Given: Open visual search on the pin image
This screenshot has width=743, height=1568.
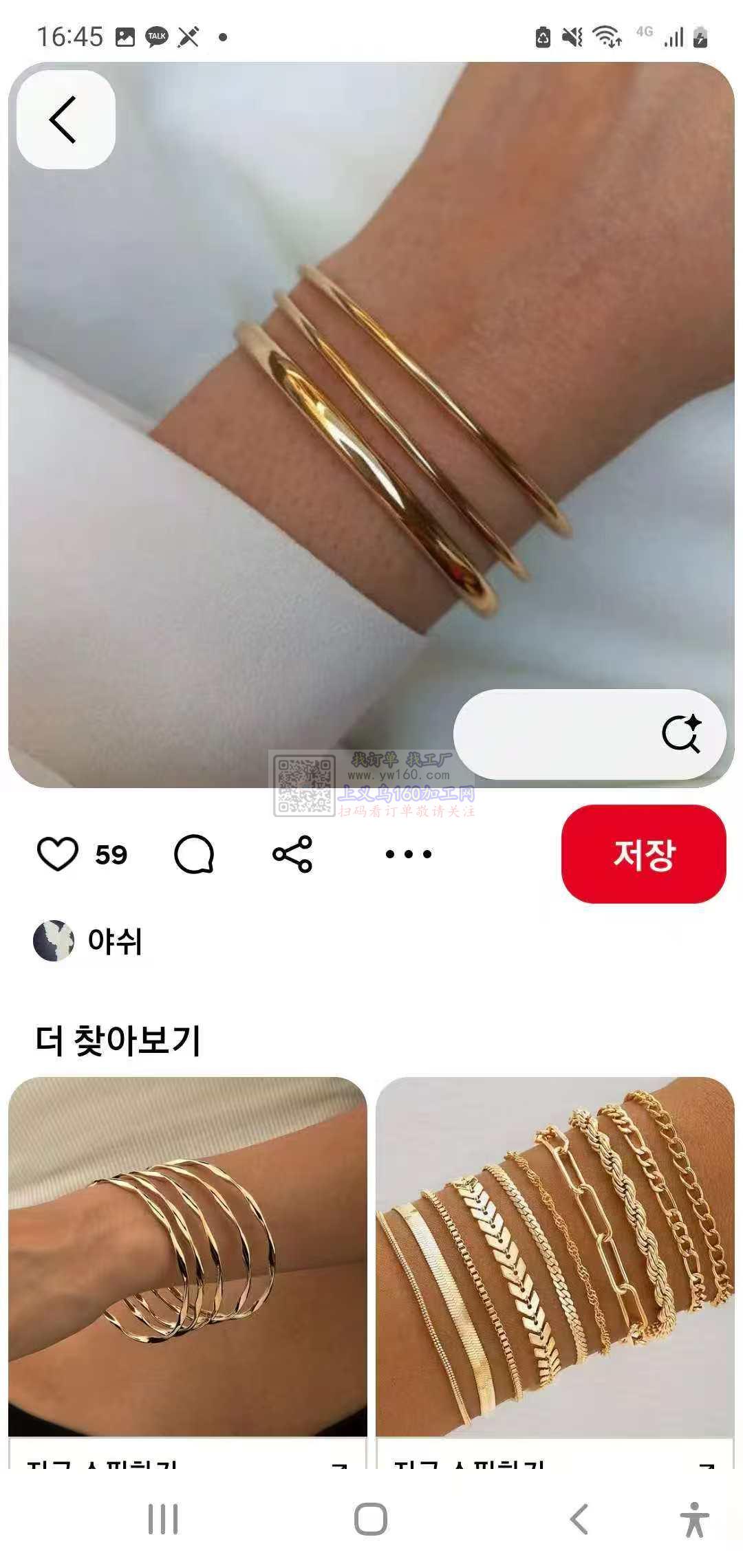Looking at the screenshot, I should click(x=680, y=734).
